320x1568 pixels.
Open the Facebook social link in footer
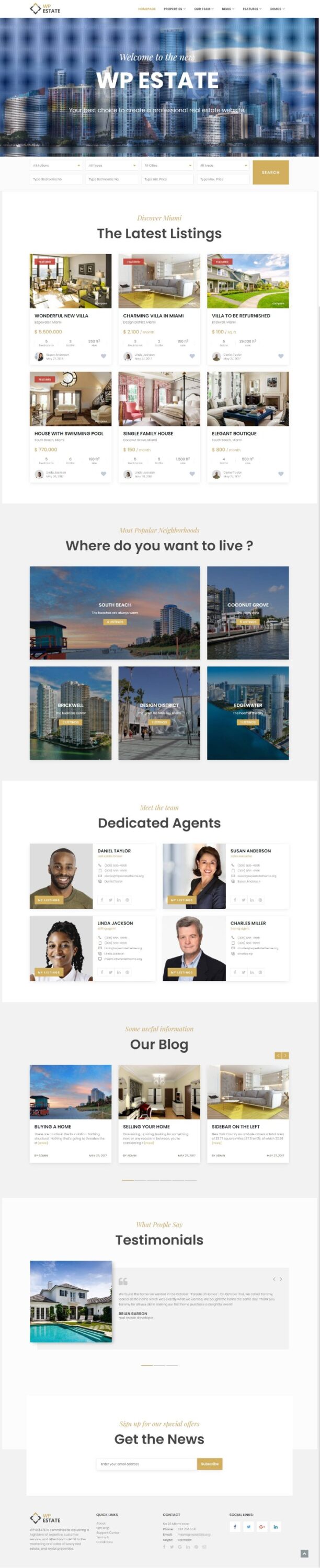(x=235, y=1527)
